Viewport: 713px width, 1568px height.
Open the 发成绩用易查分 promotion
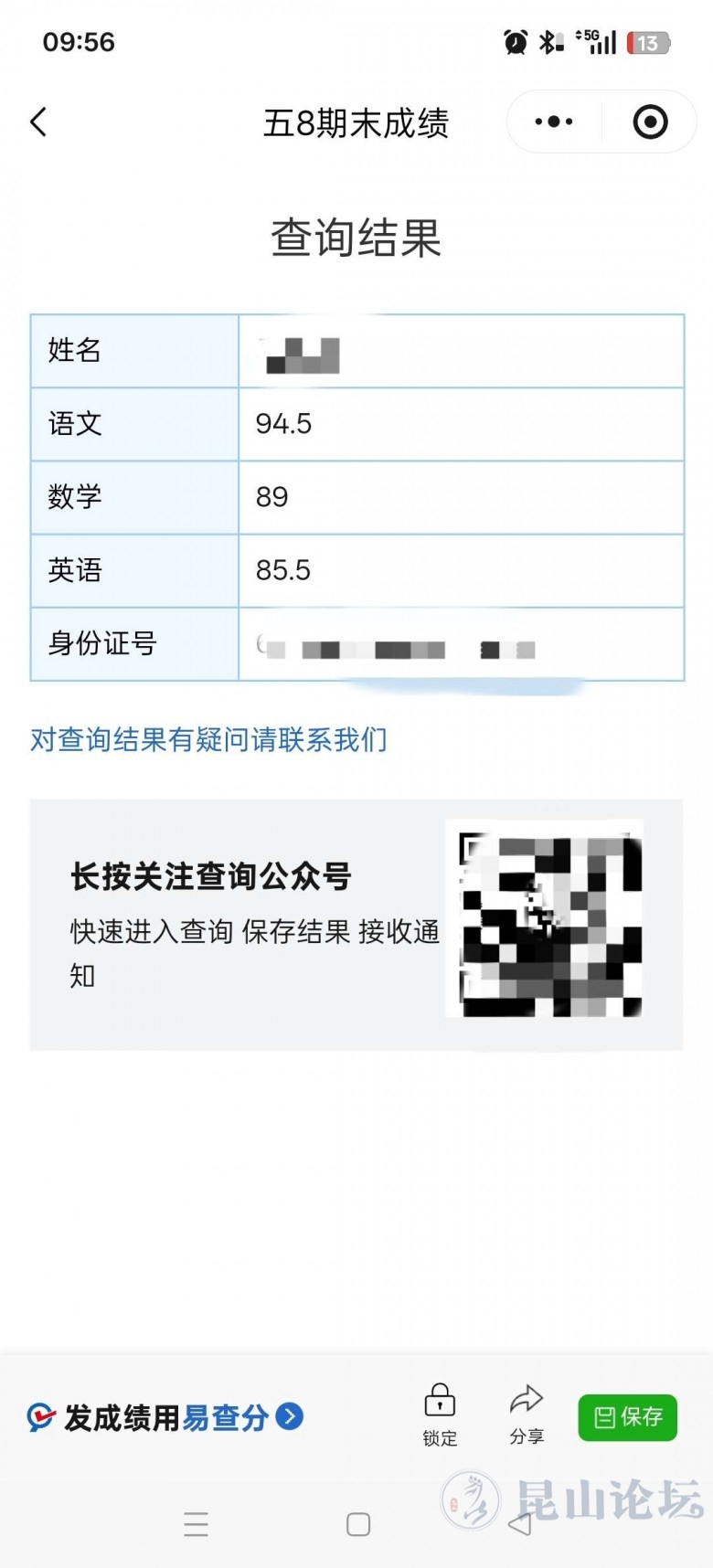165,1417
